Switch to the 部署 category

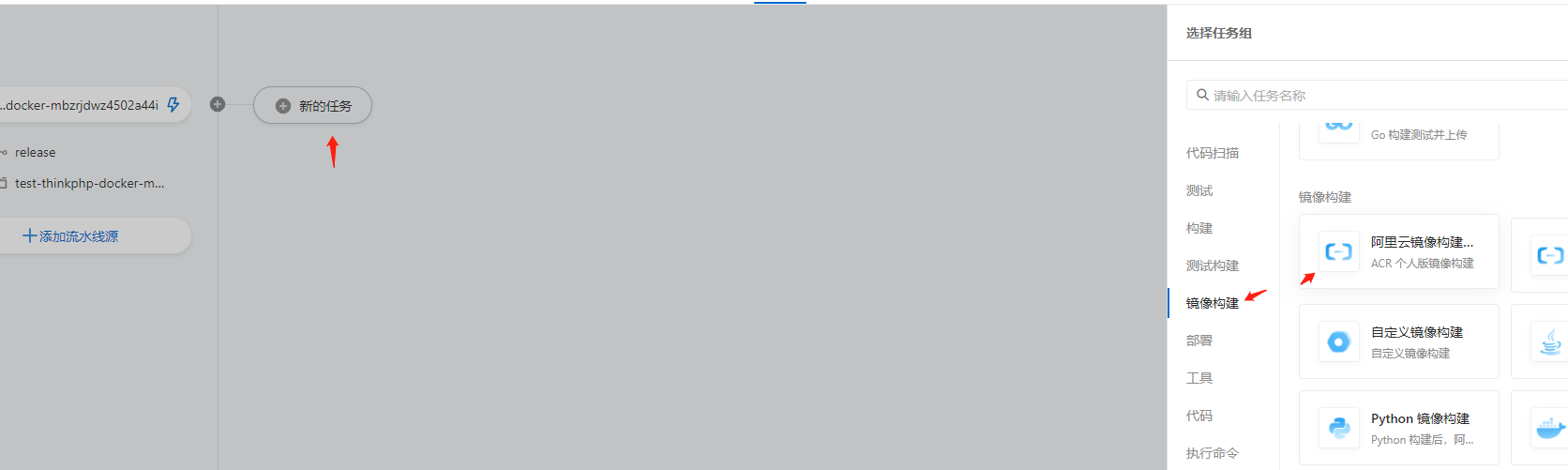1199,341
